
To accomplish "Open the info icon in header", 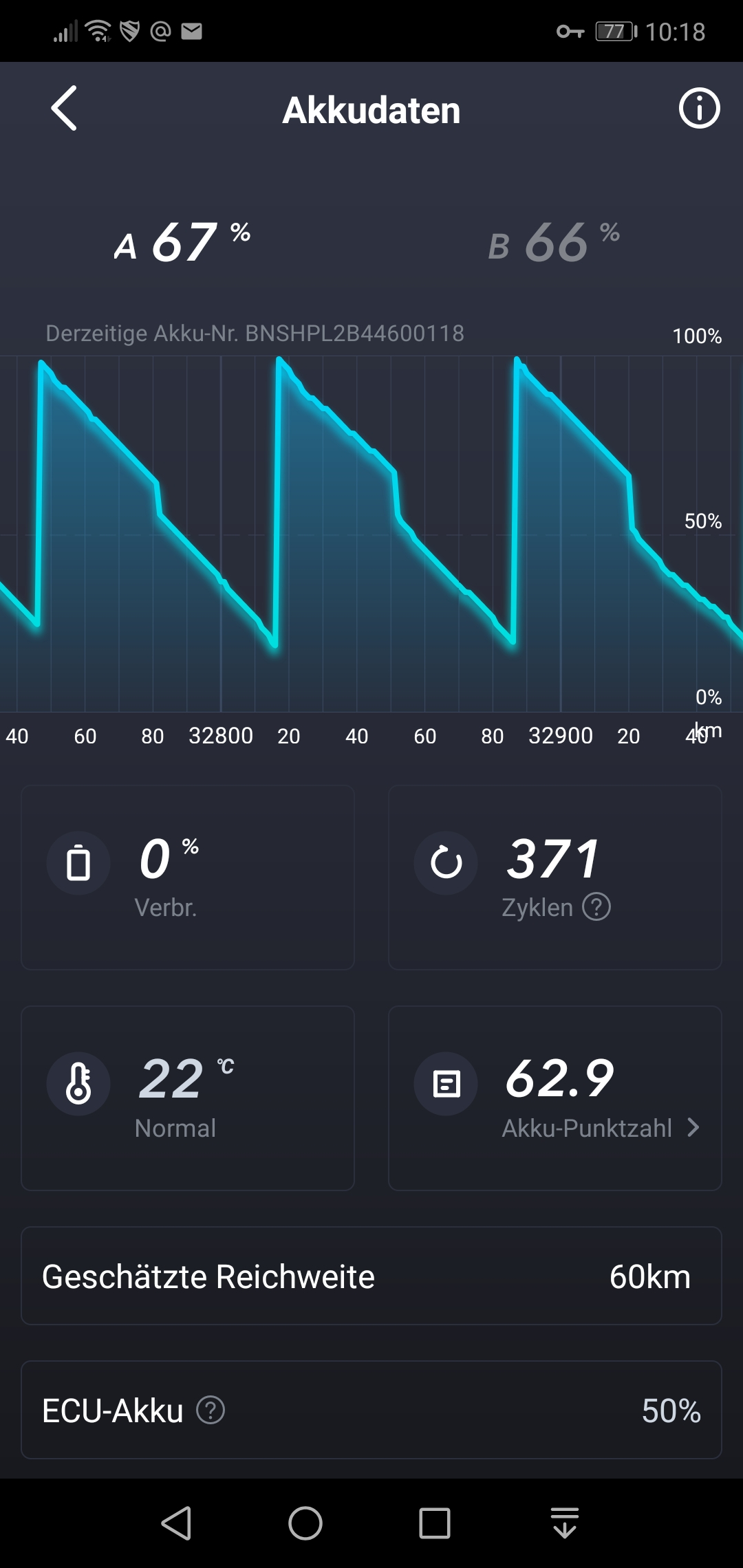I will click(699, 109).
